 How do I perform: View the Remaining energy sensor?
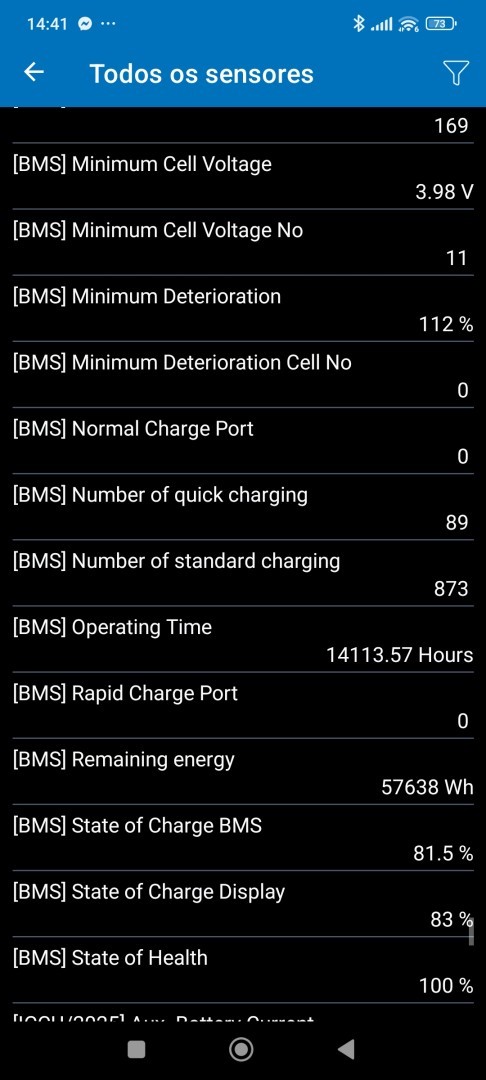coord(243,771)
